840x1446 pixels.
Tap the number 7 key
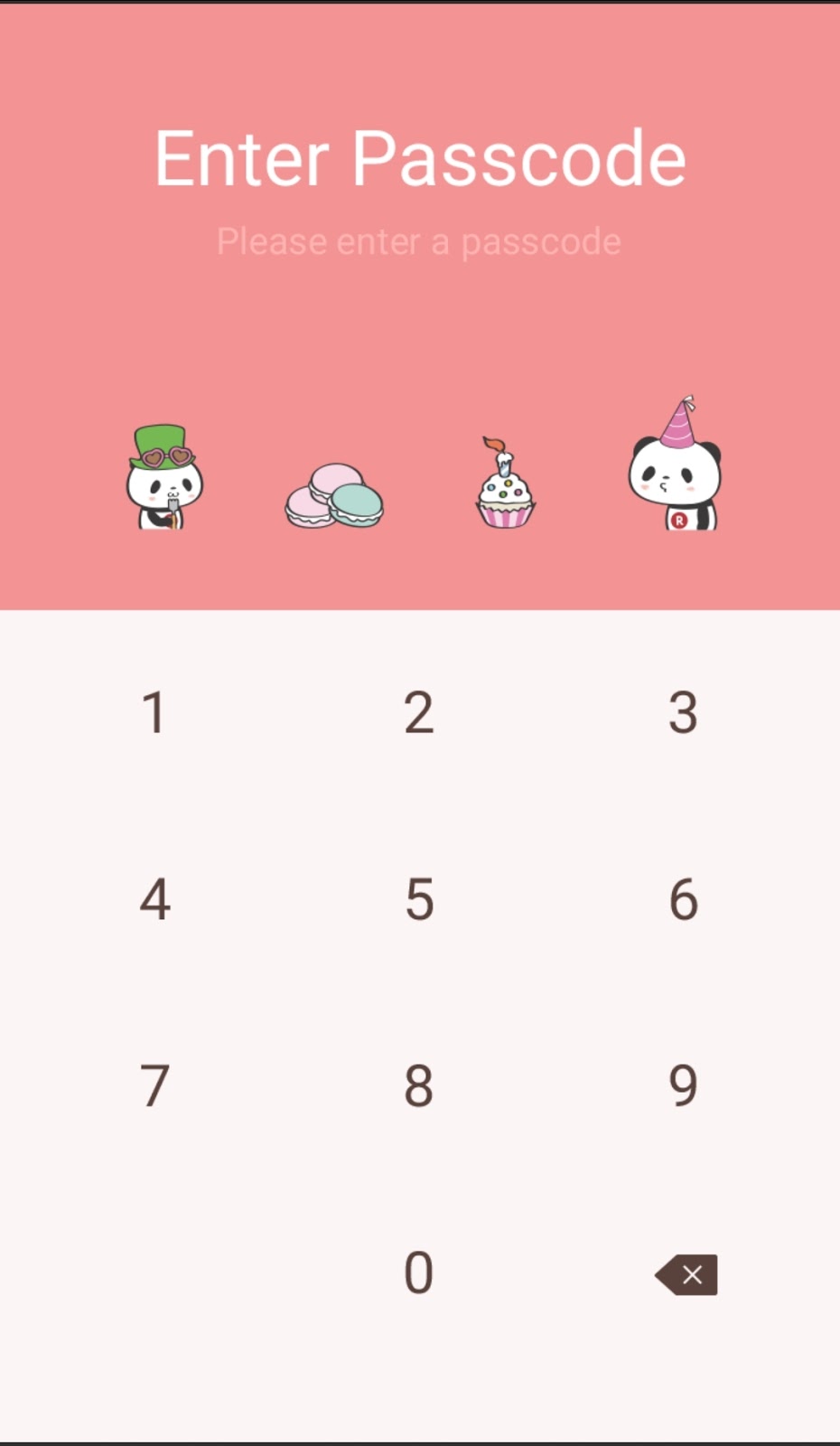[154, 1085]
